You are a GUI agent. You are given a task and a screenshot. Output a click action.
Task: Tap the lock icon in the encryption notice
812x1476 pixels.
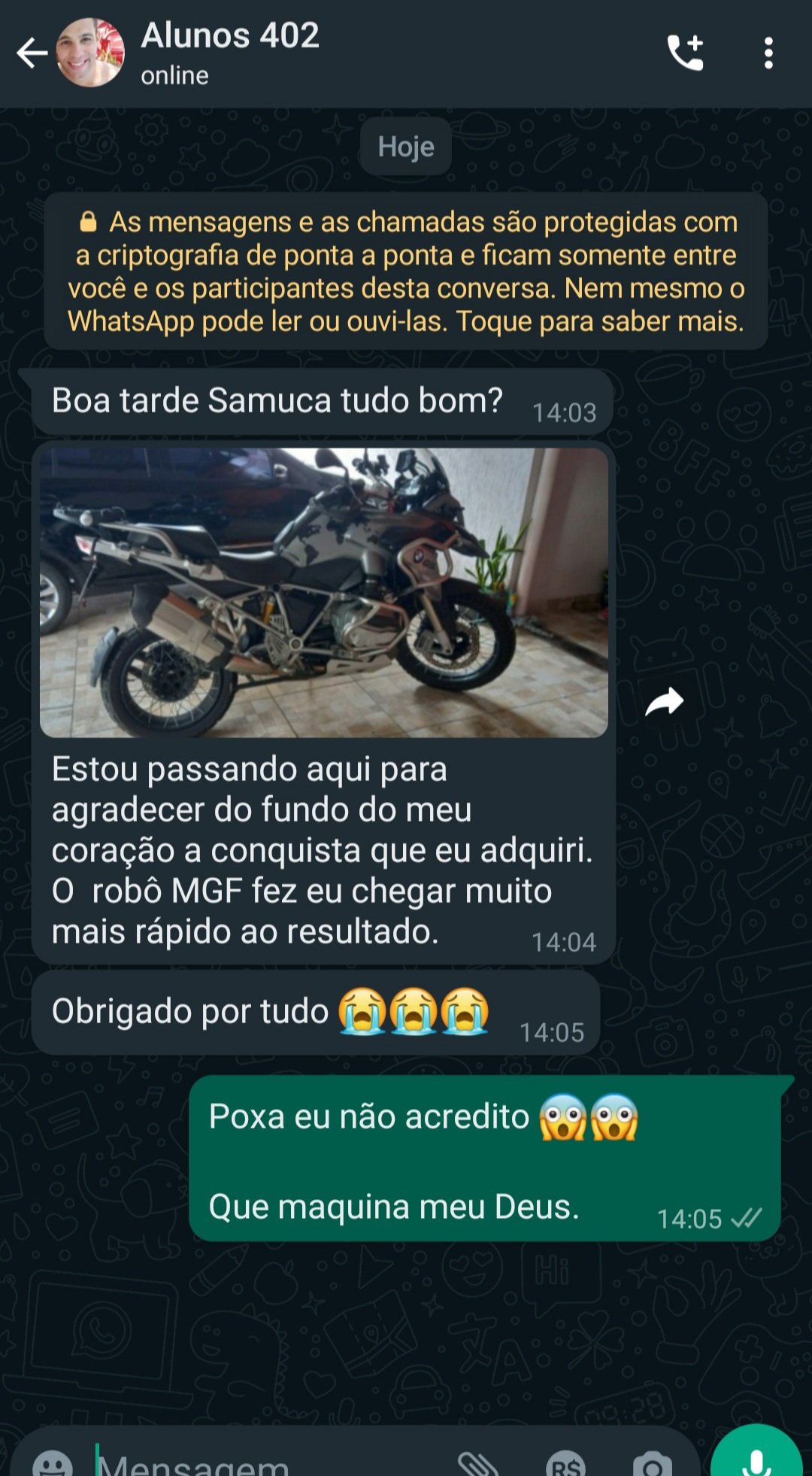[88, 220]
